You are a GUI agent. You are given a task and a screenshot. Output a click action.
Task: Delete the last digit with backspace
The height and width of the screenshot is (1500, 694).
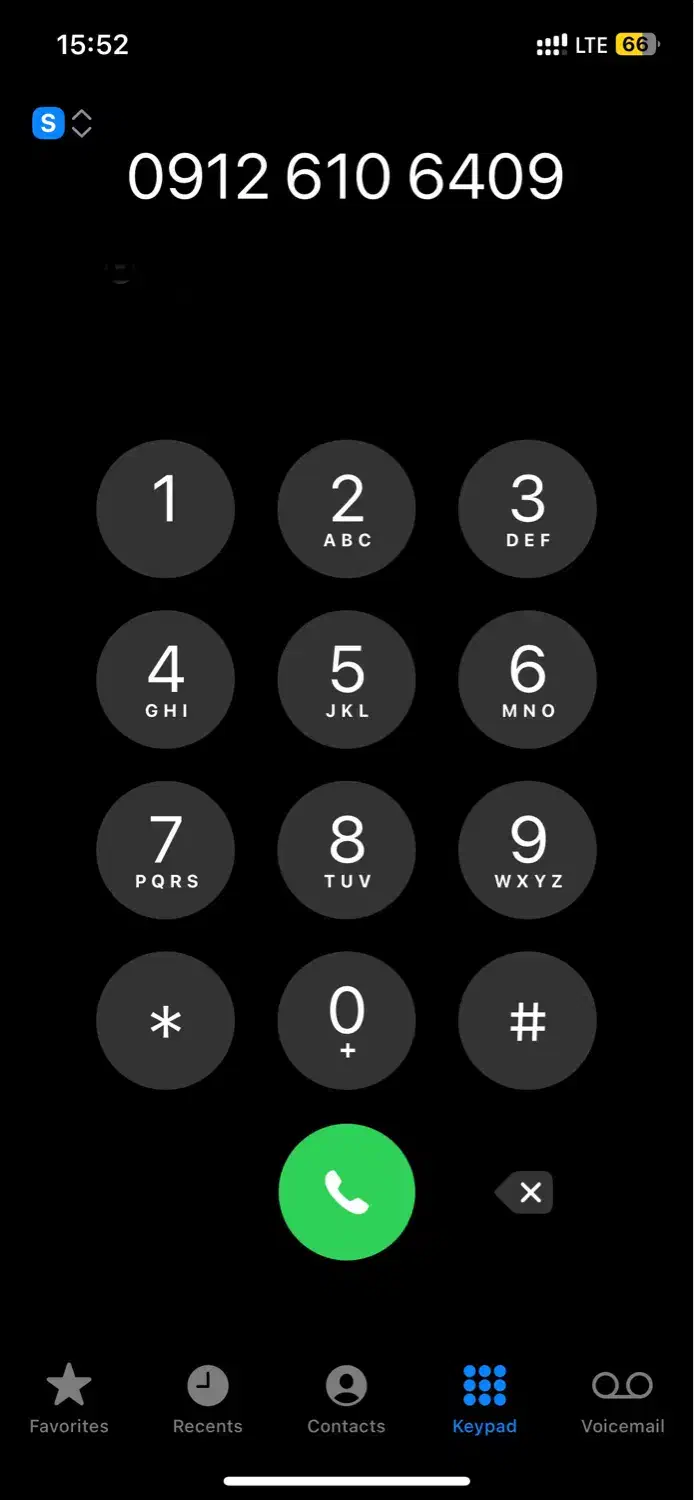(525, 1192)
